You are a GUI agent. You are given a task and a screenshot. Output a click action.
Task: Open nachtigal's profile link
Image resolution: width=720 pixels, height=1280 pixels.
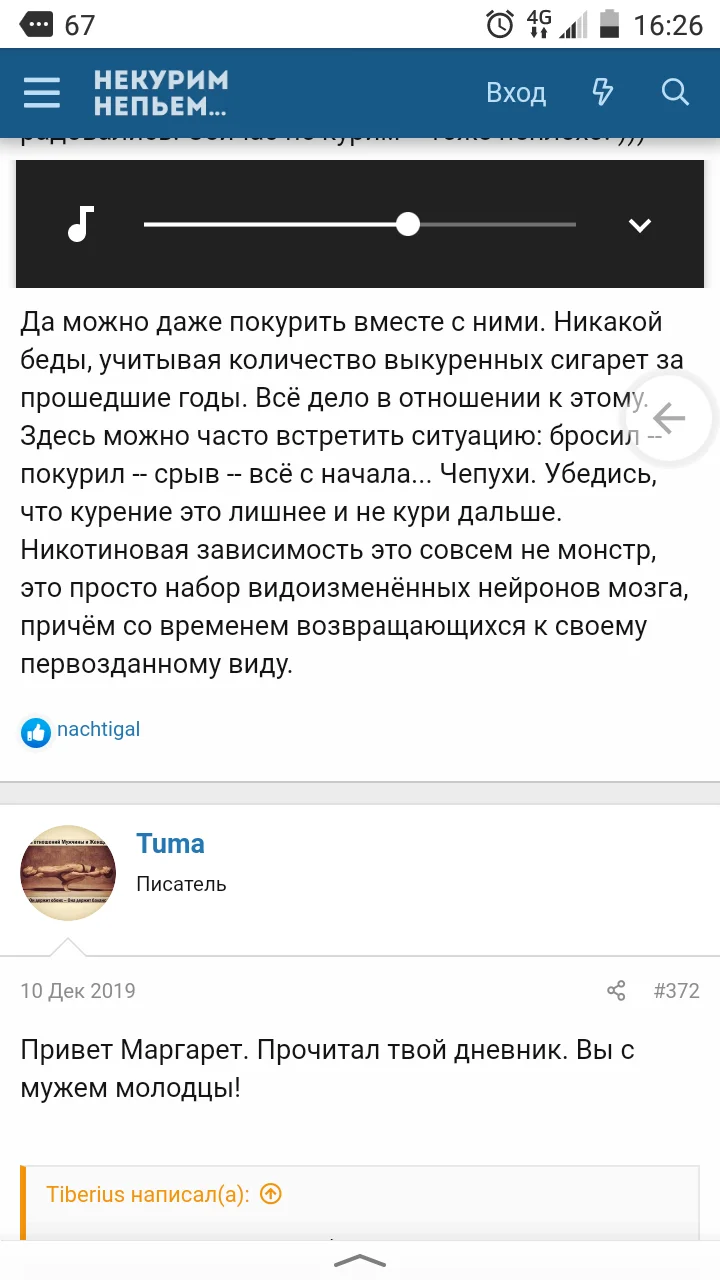click(98, 729)
